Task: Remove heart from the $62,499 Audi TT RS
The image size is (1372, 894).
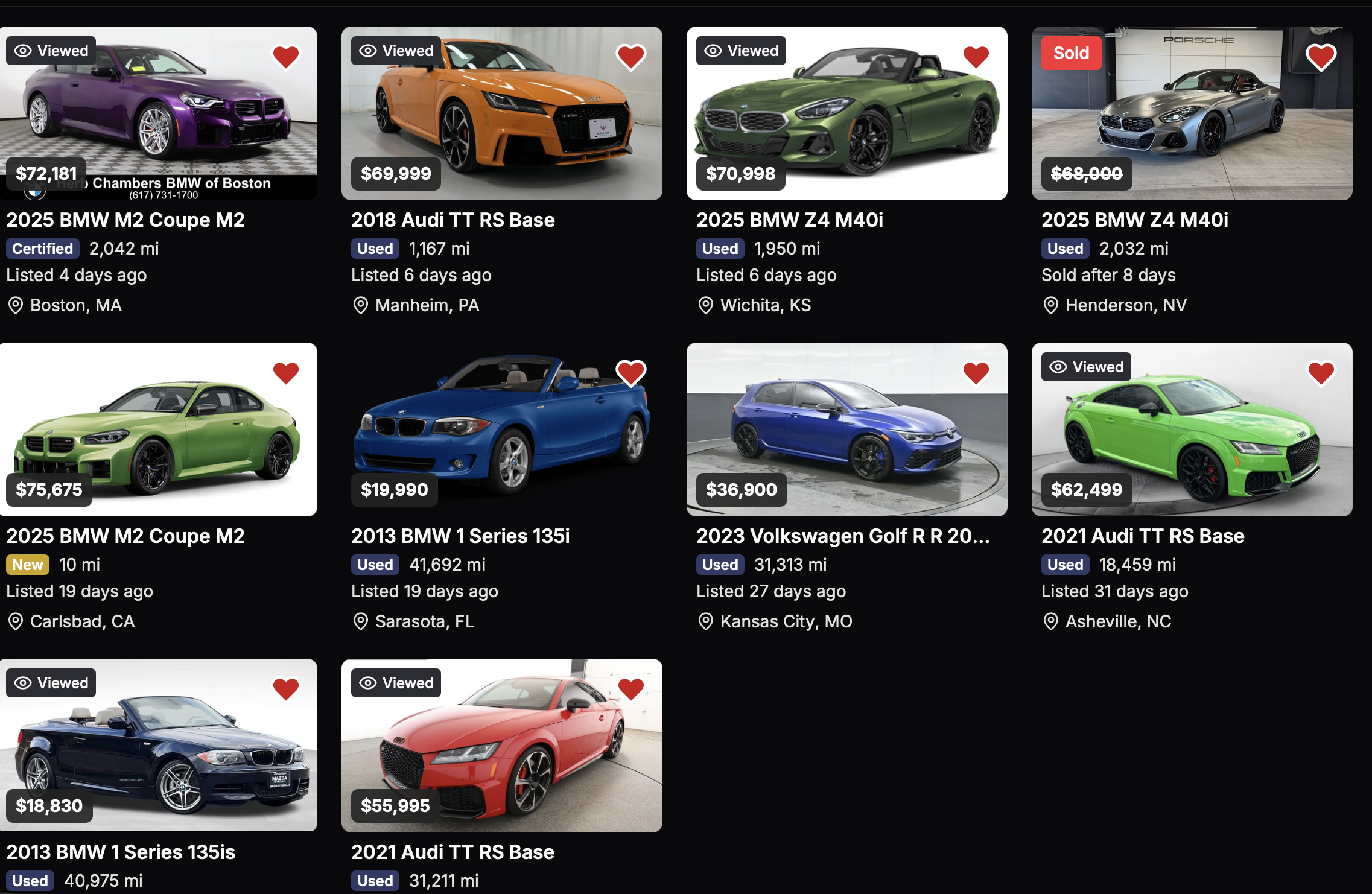Action: pos(1321,373)
